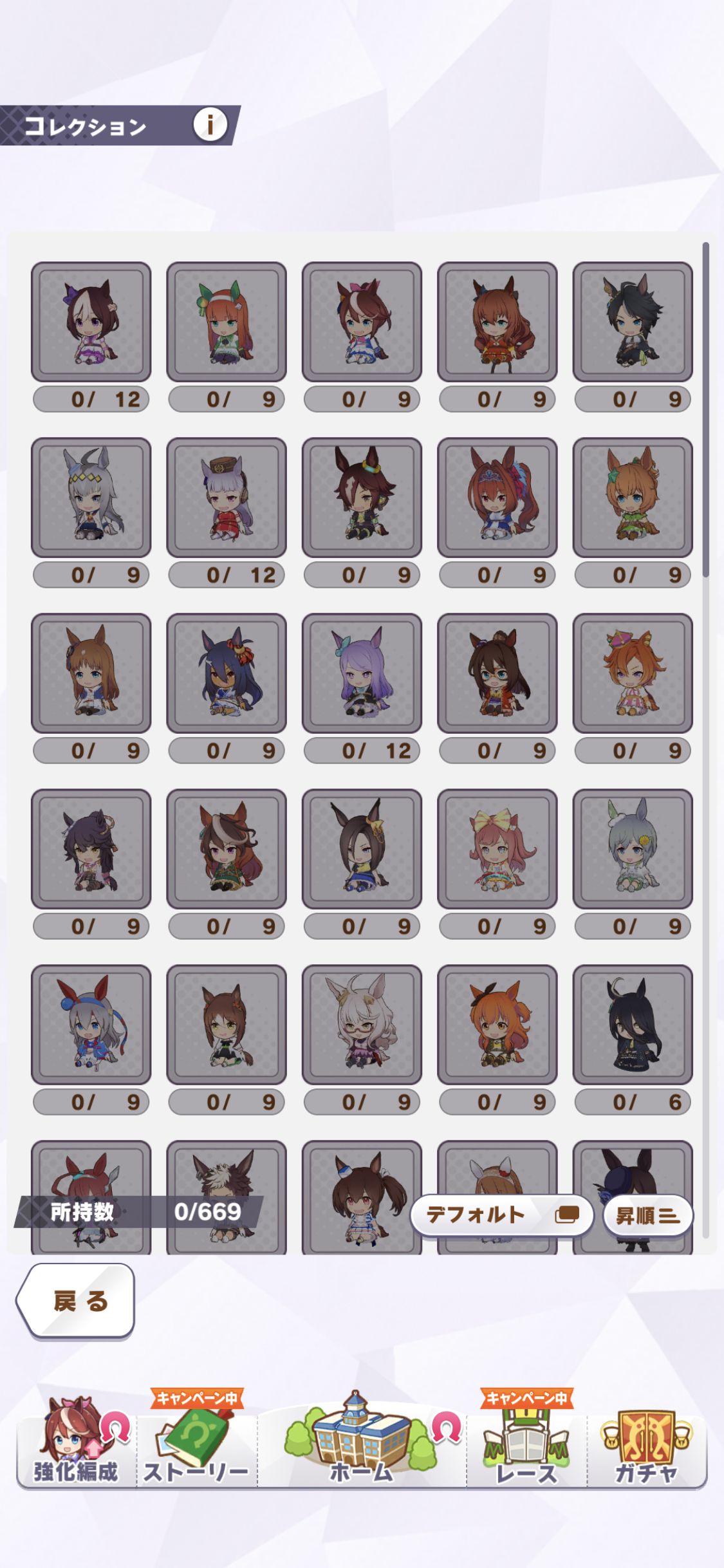Select the orange-haired character with green ear covers

pos(227,322)
